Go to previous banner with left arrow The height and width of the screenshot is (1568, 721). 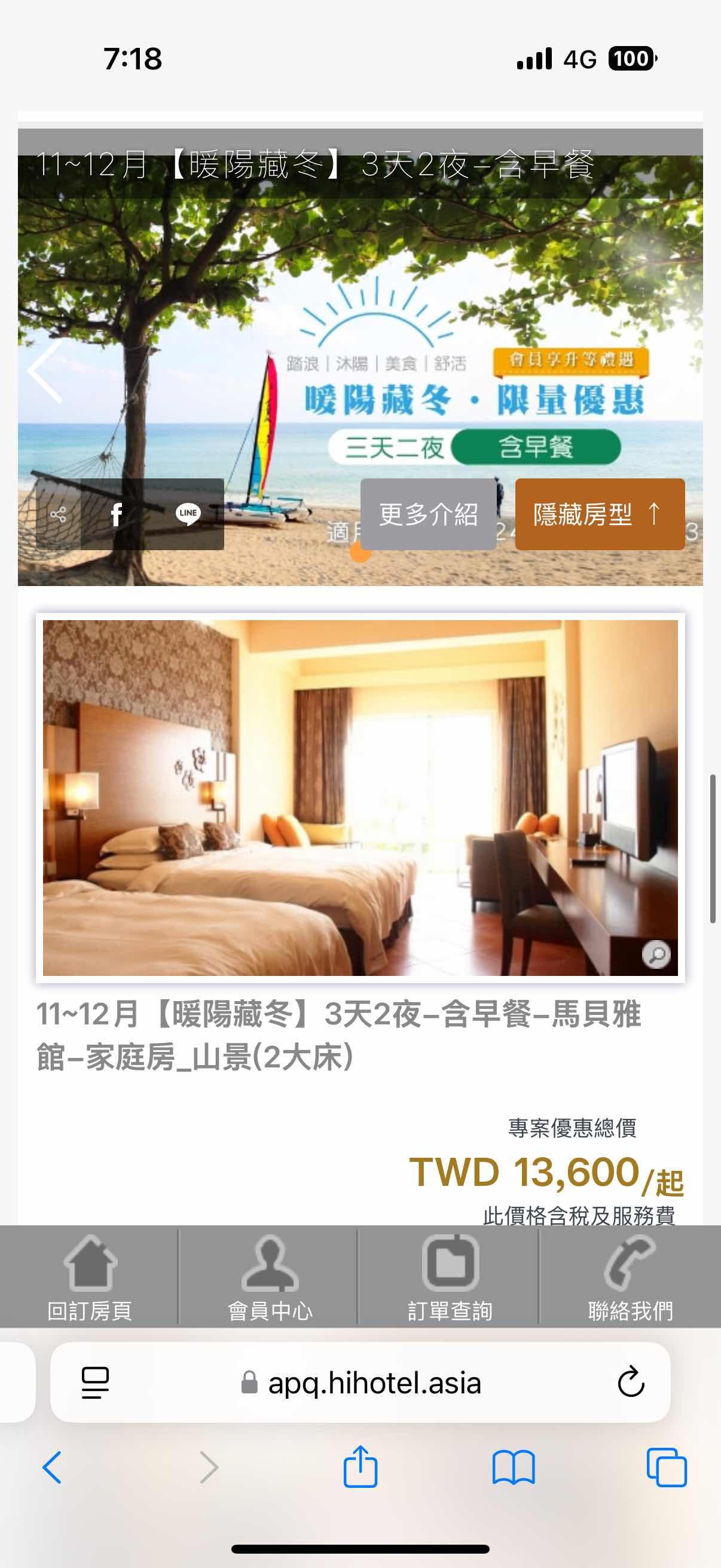click(x=45, y=371)
